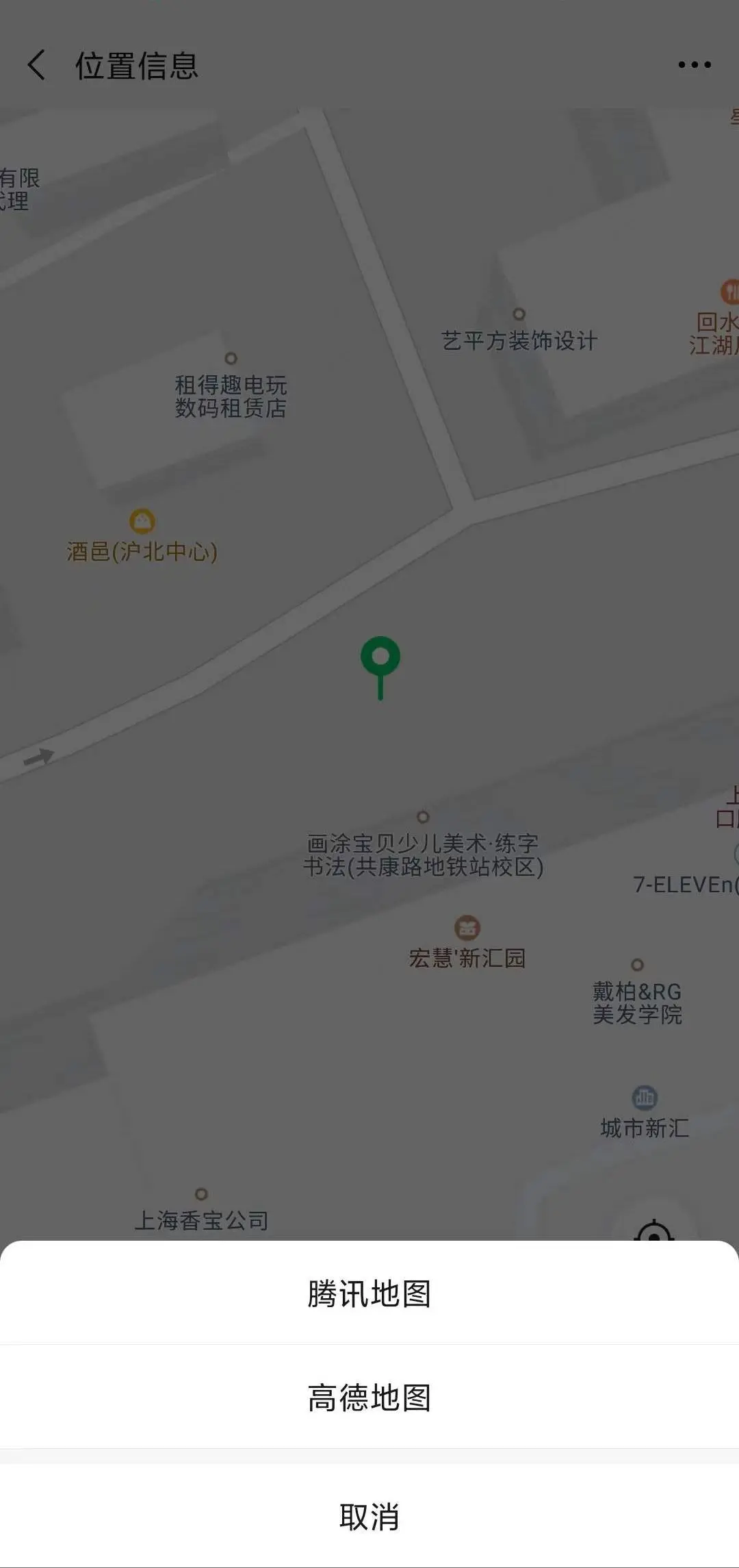Open location in 腾讯地图

click(369, 1293)
